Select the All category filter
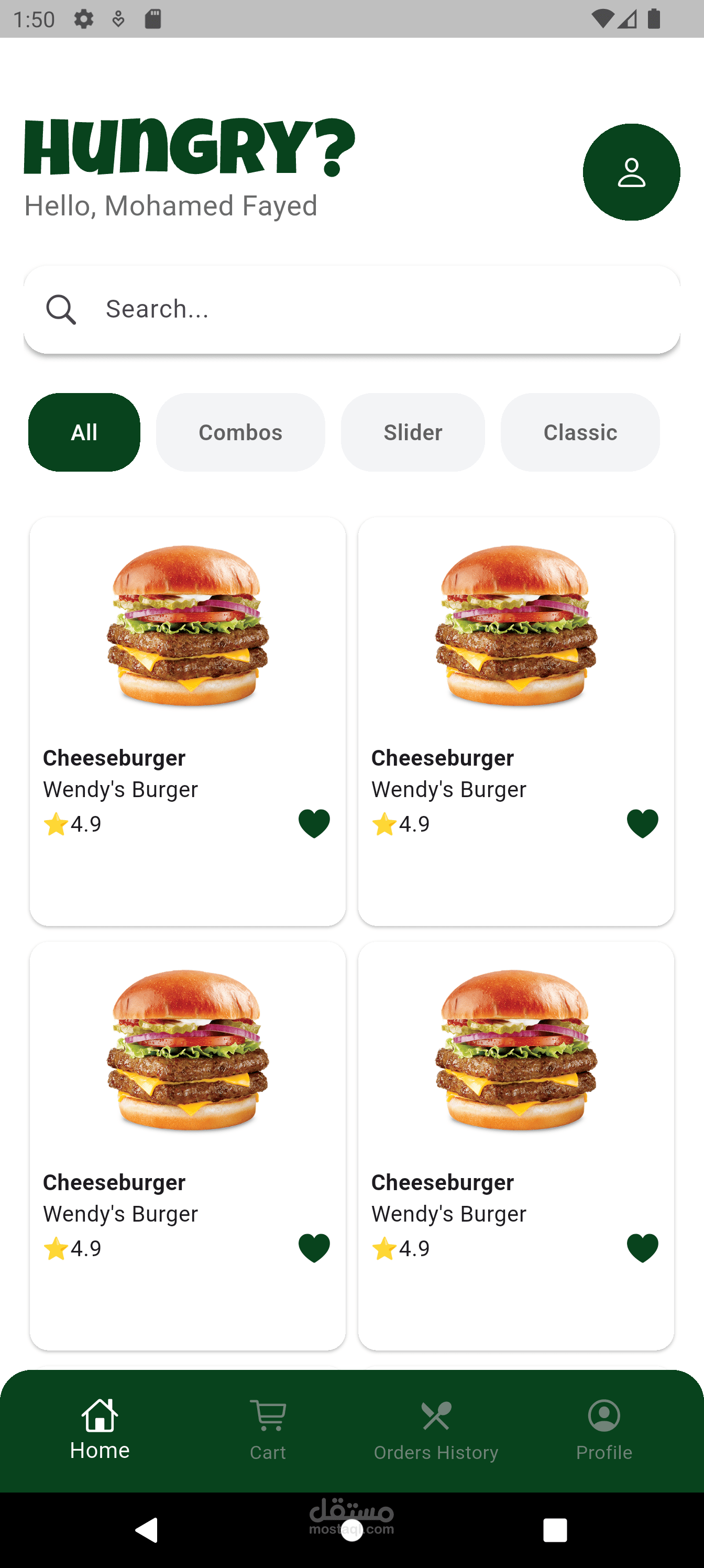Screen dimensions: 704x1568 point(83,432)
